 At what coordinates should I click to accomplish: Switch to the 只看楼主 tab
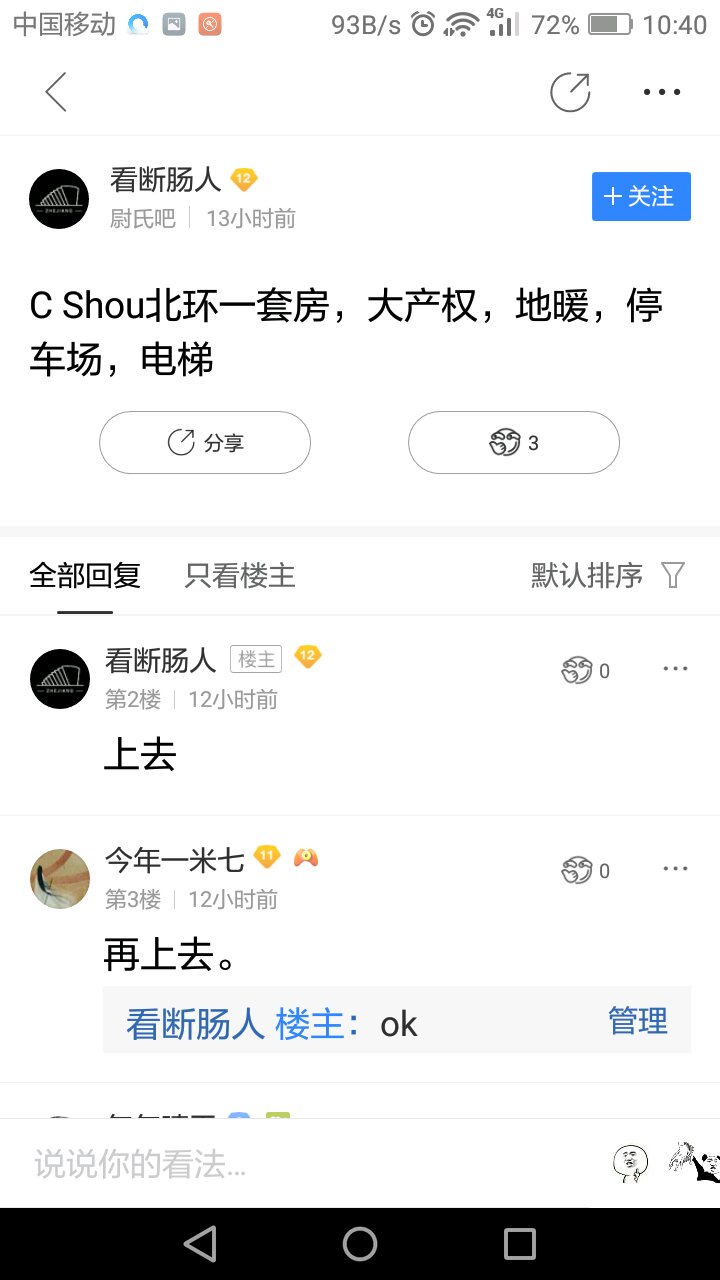240,575
